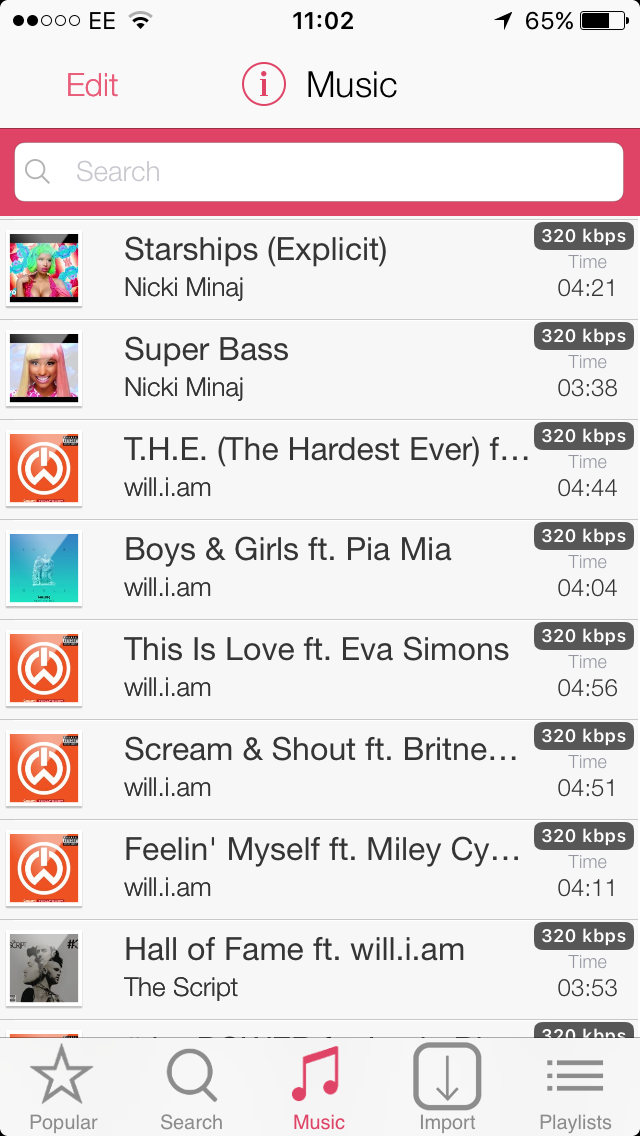Viewport: 640px width, 1136px height.
Task: Open the Import tab
Action: (447, 1088)
